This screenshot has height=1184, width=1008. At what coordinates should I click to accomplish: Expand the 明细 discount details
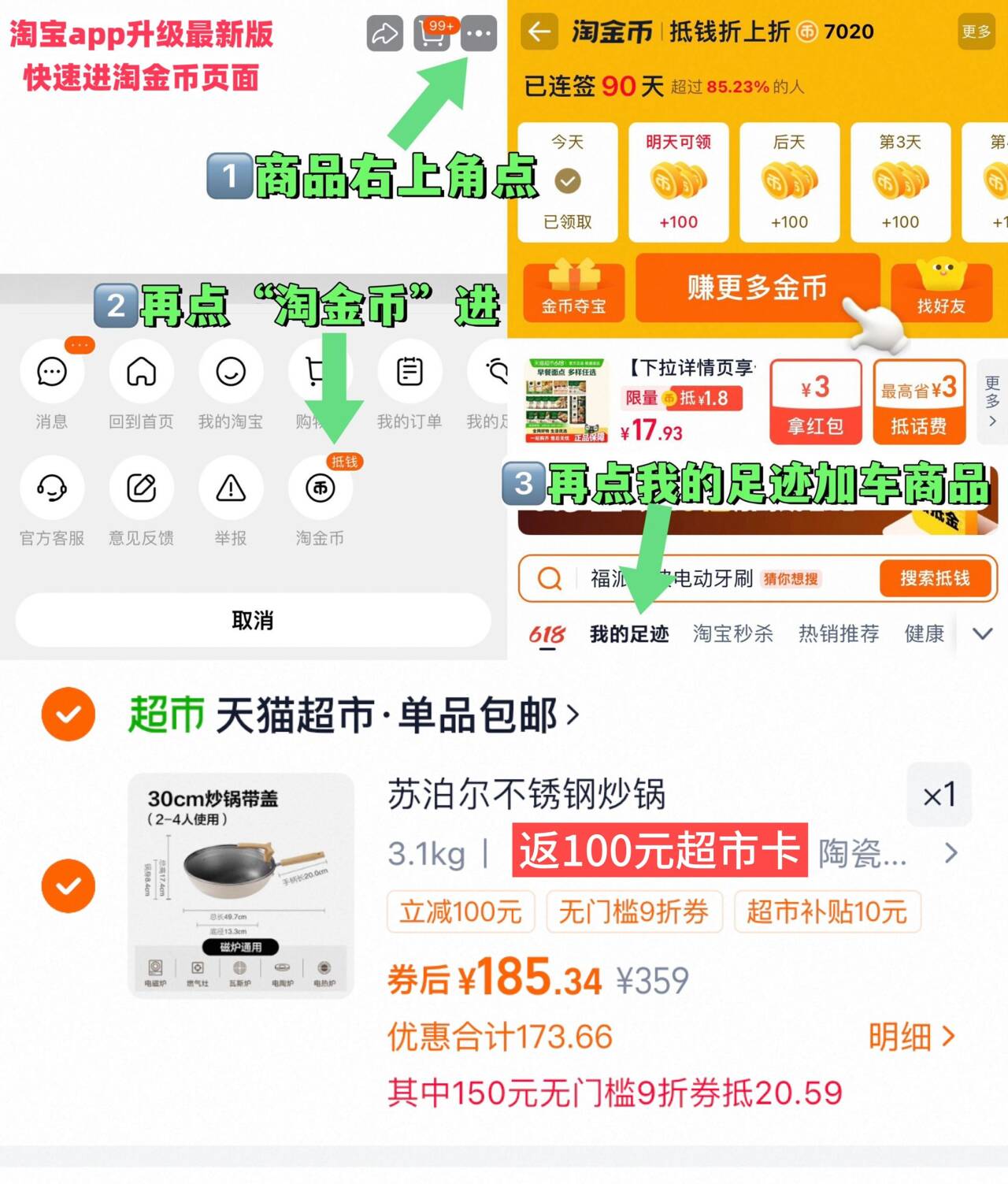[913, 1037]
